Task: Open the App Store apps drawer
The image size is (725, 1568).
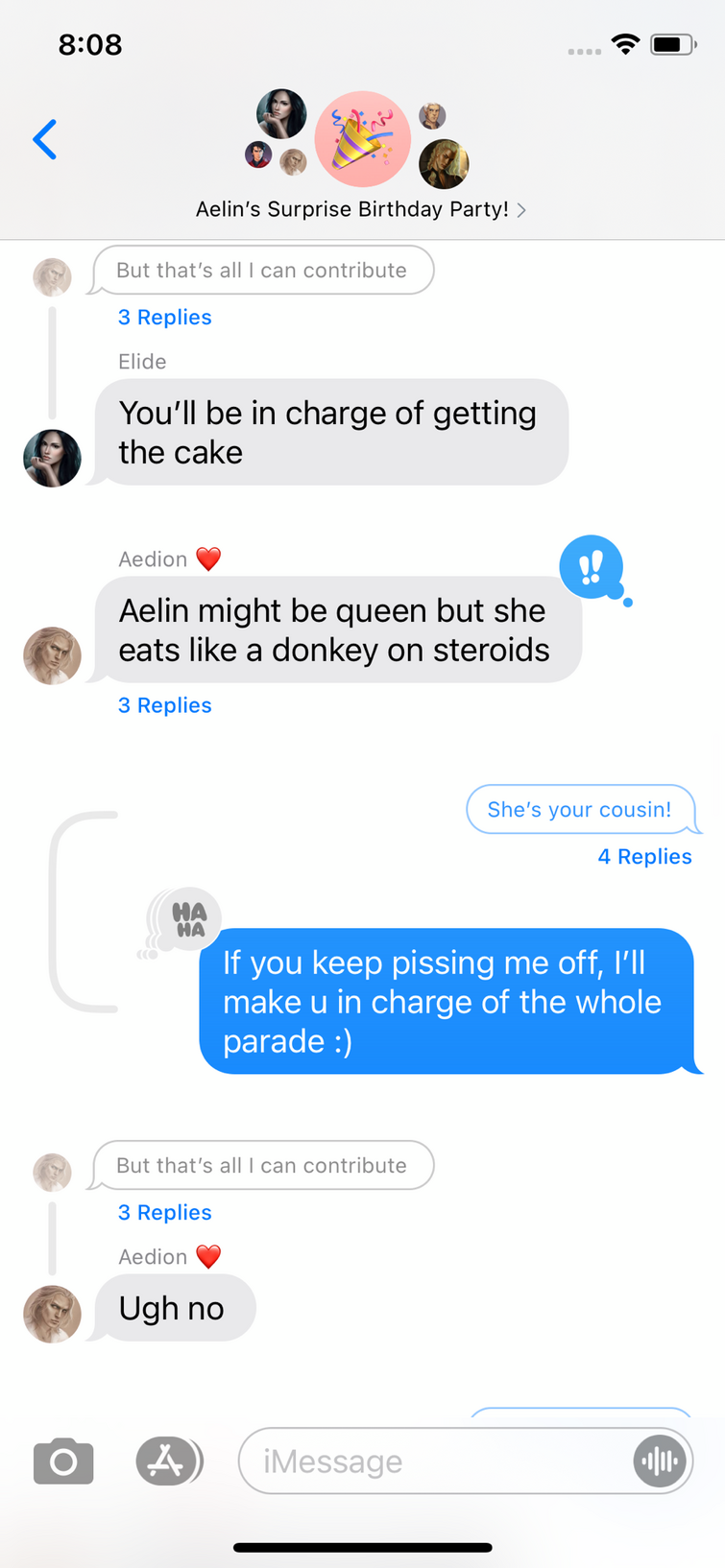Action: pyautogui.click(x=167, y=1461)
